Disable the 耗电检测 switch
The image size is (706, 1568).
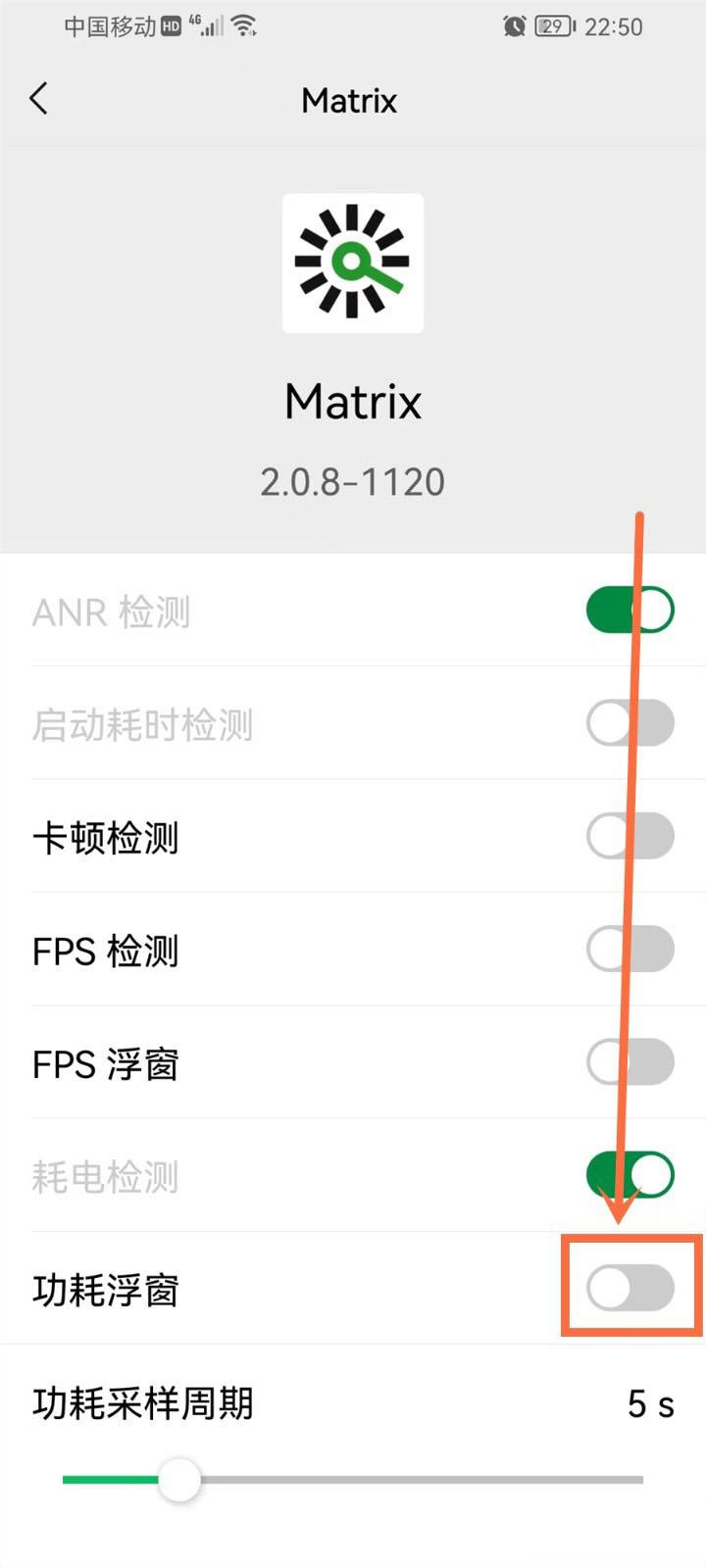pyautogui.click(x=630, y=1174)
